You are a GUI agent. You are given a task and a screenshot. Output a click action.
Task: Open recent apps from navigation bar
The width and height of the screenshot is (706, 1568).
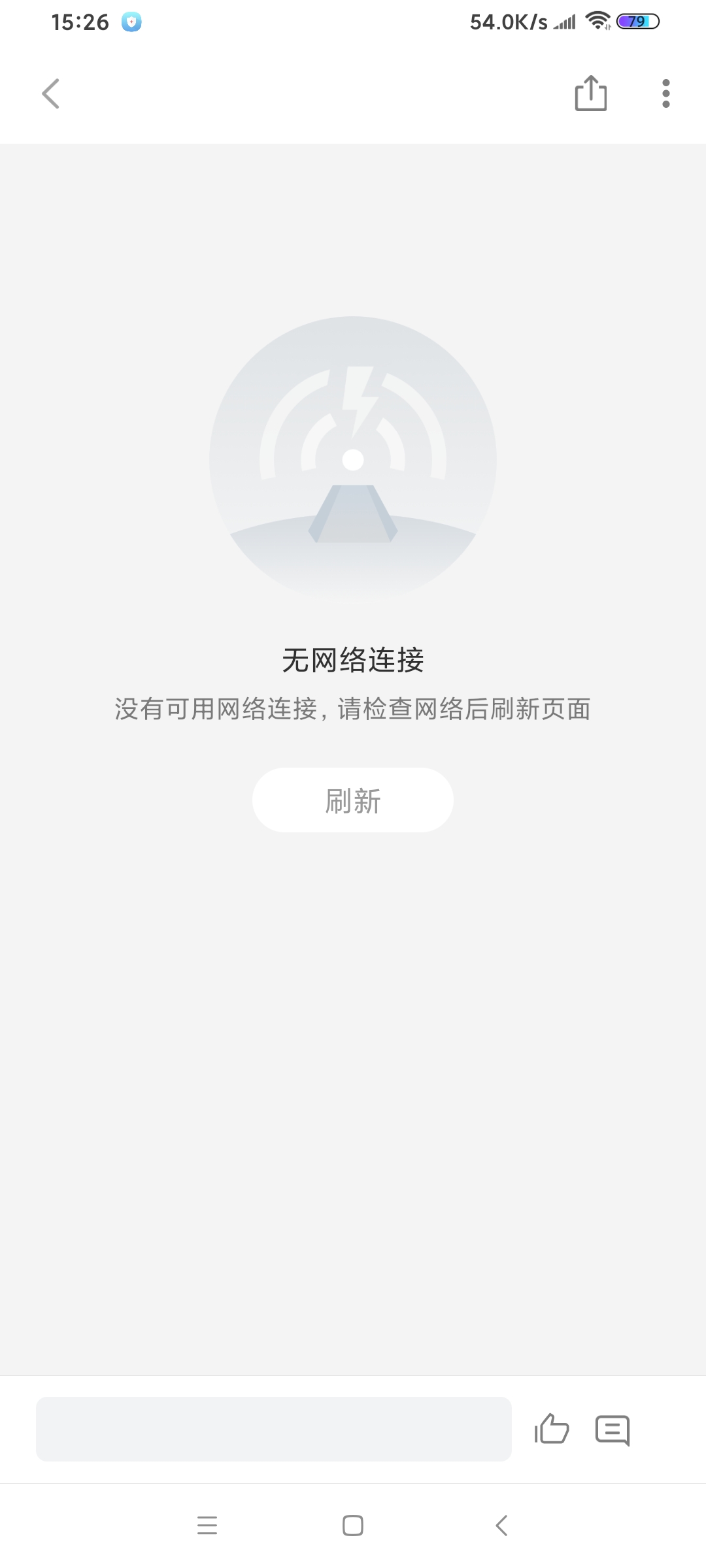[x=207, y=1526]
